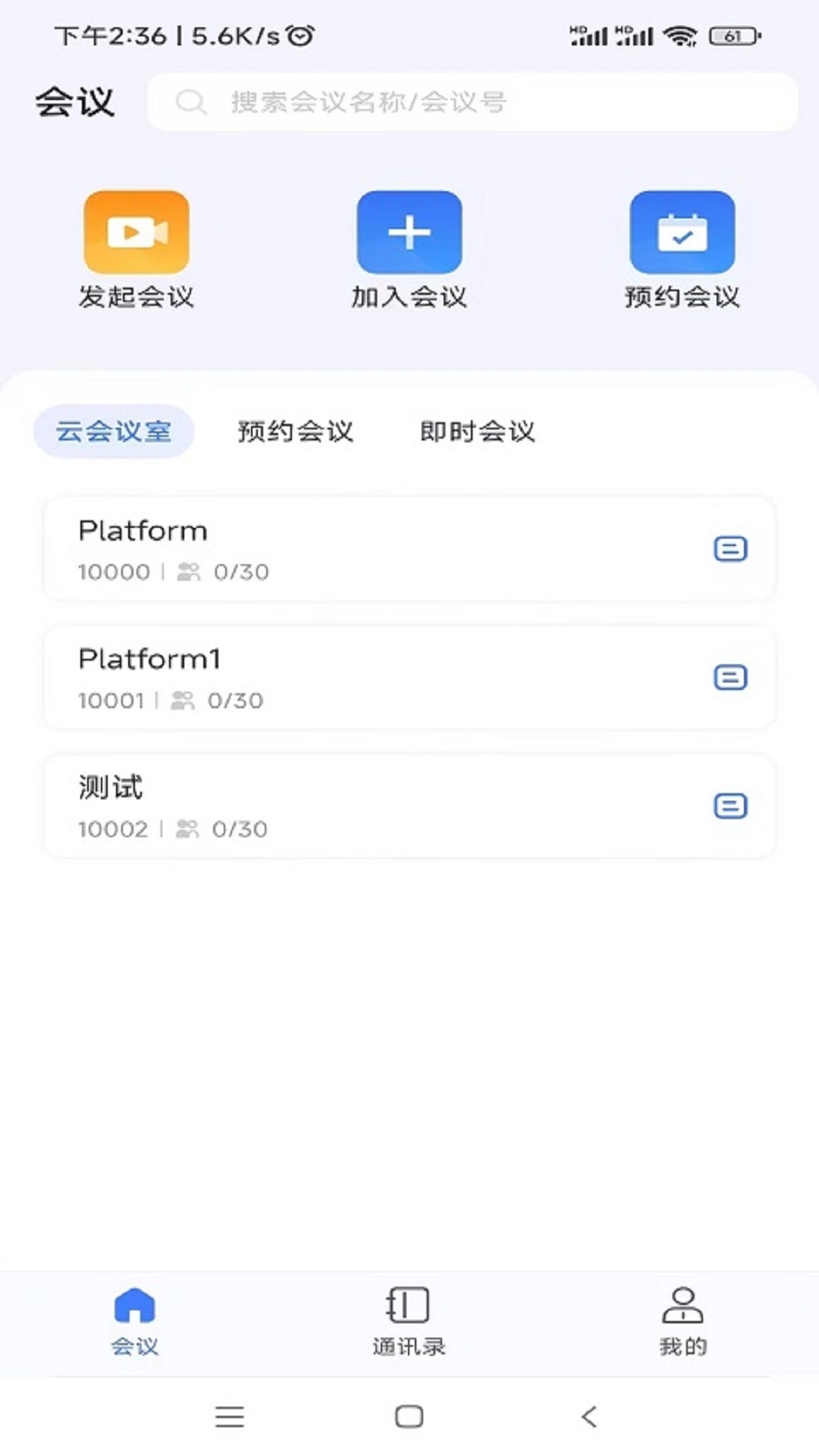
Task: Tap the 预约会议 calendar icon
Action: click(681, 234)
